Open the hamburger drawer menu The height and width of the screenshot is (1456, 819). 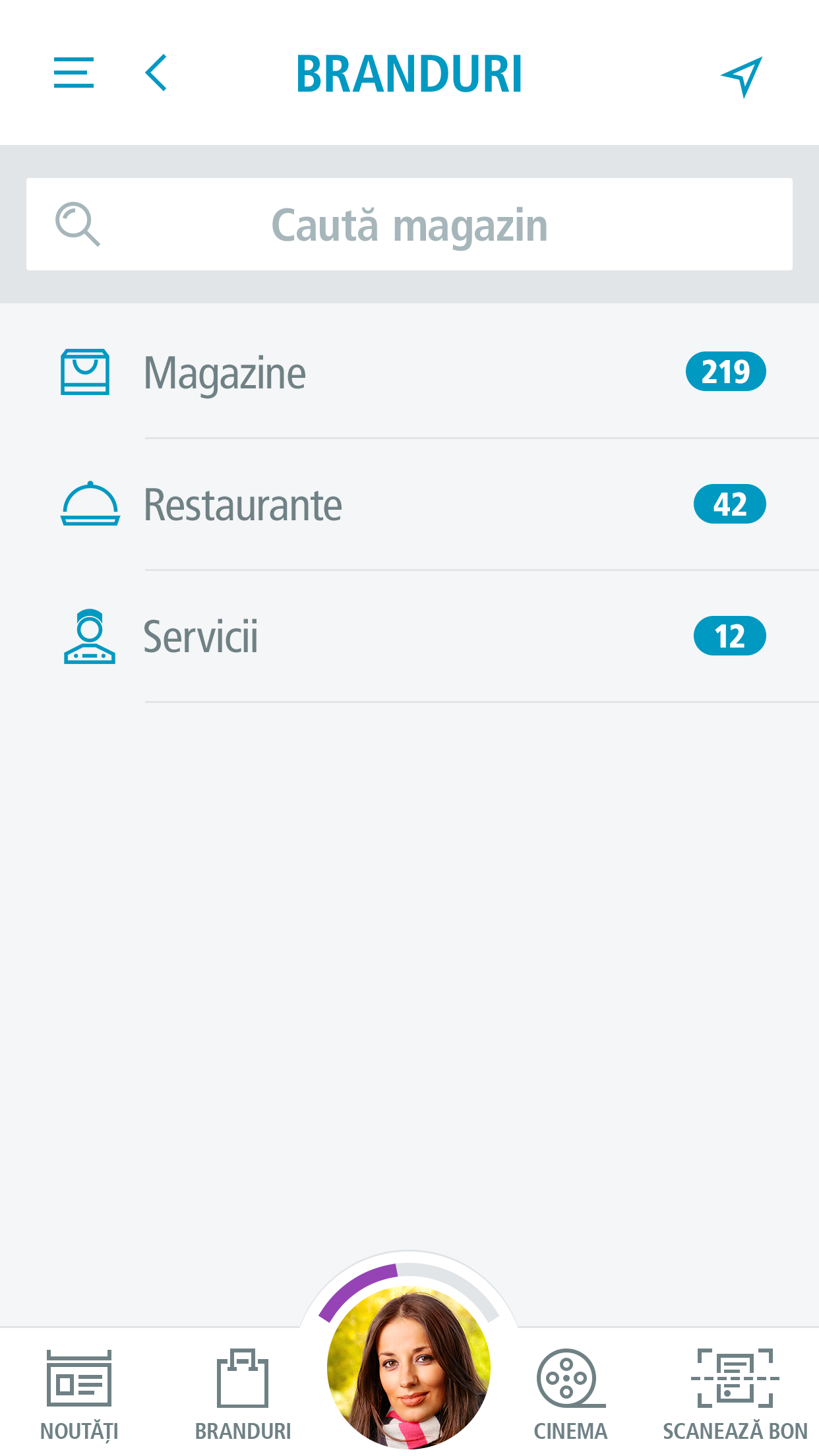click(x=73, y=73)
